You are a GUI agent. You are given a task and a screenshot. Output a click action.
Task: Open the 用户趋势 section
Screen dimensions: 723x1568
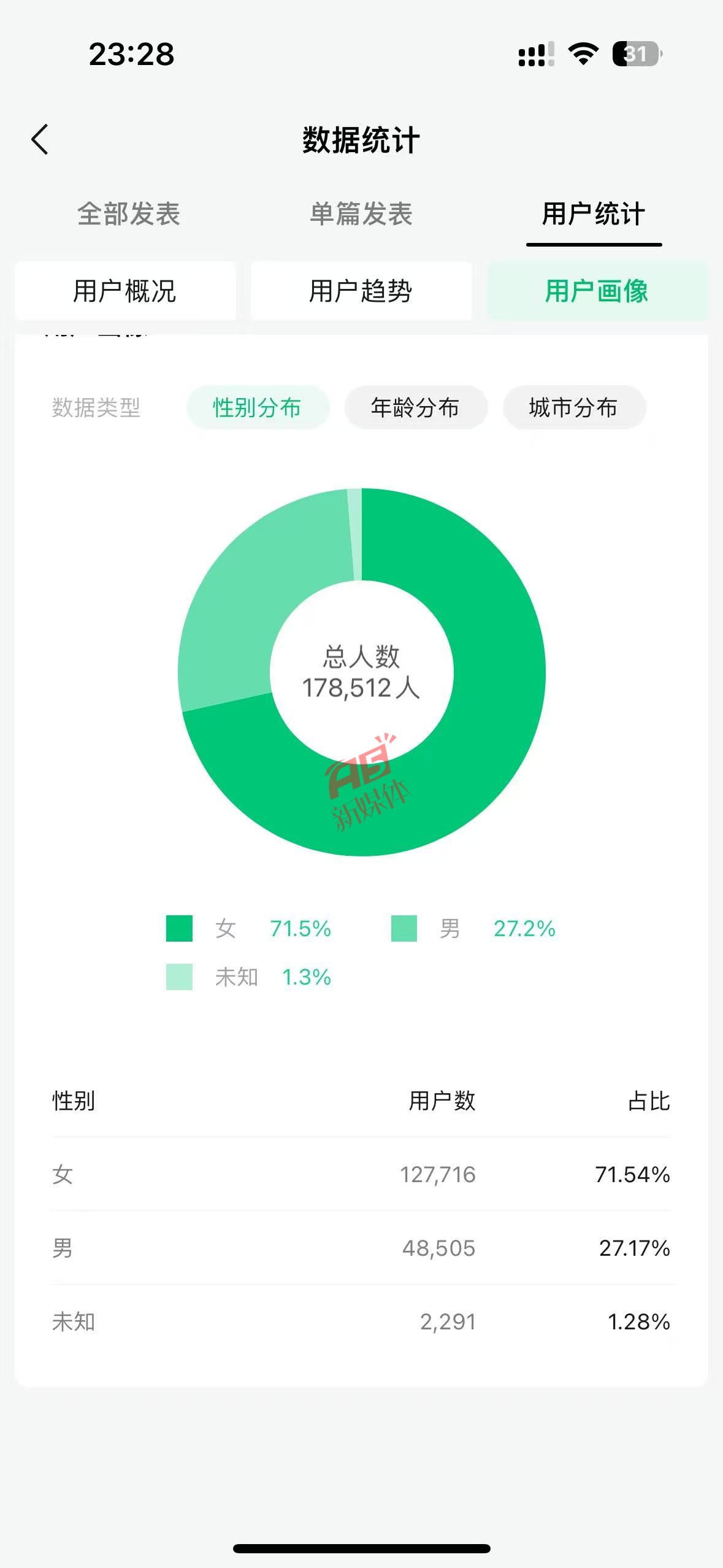point(361,291)
